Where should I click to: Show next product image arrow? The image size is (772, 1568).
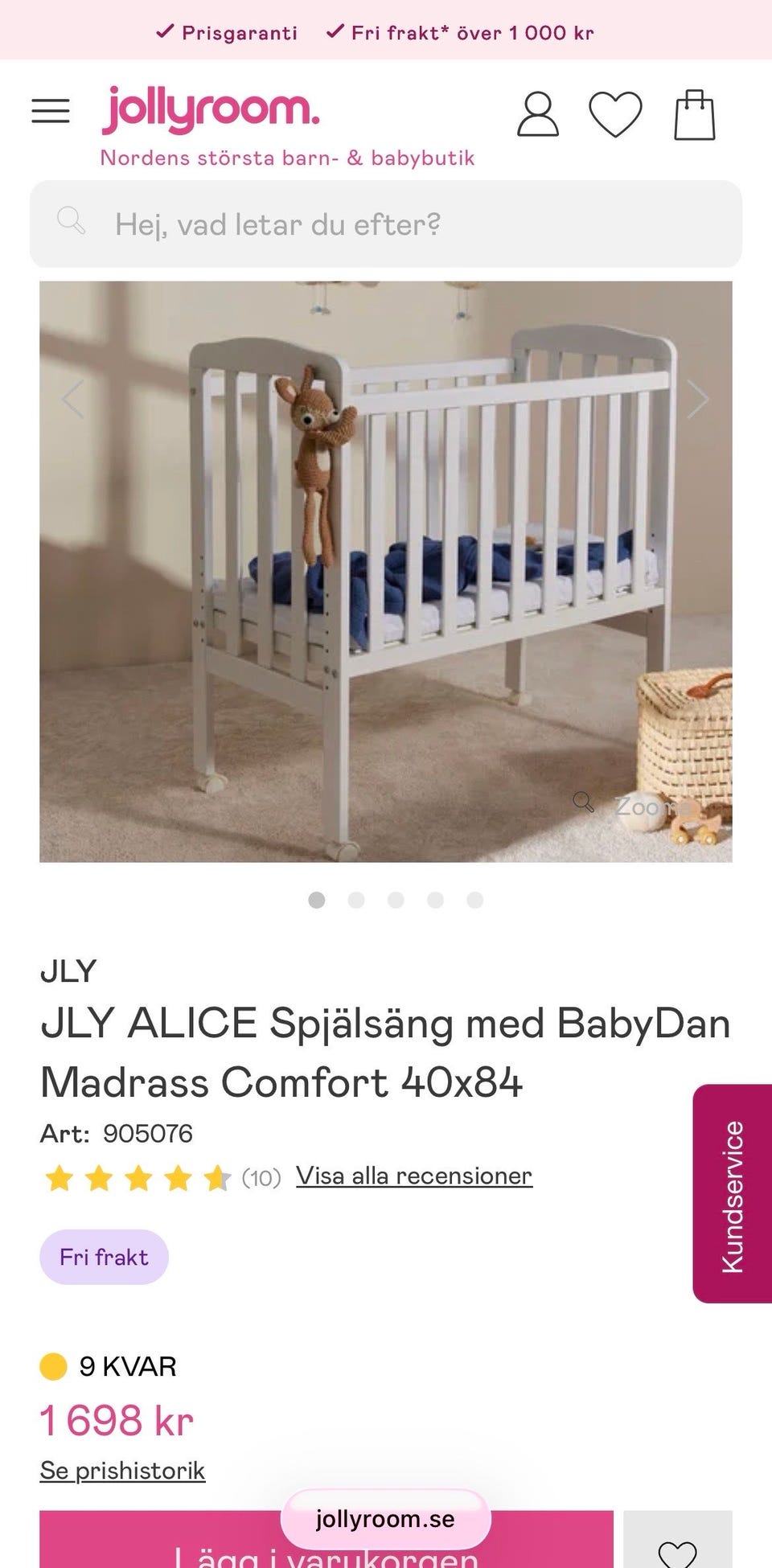[x=697, y=400]
